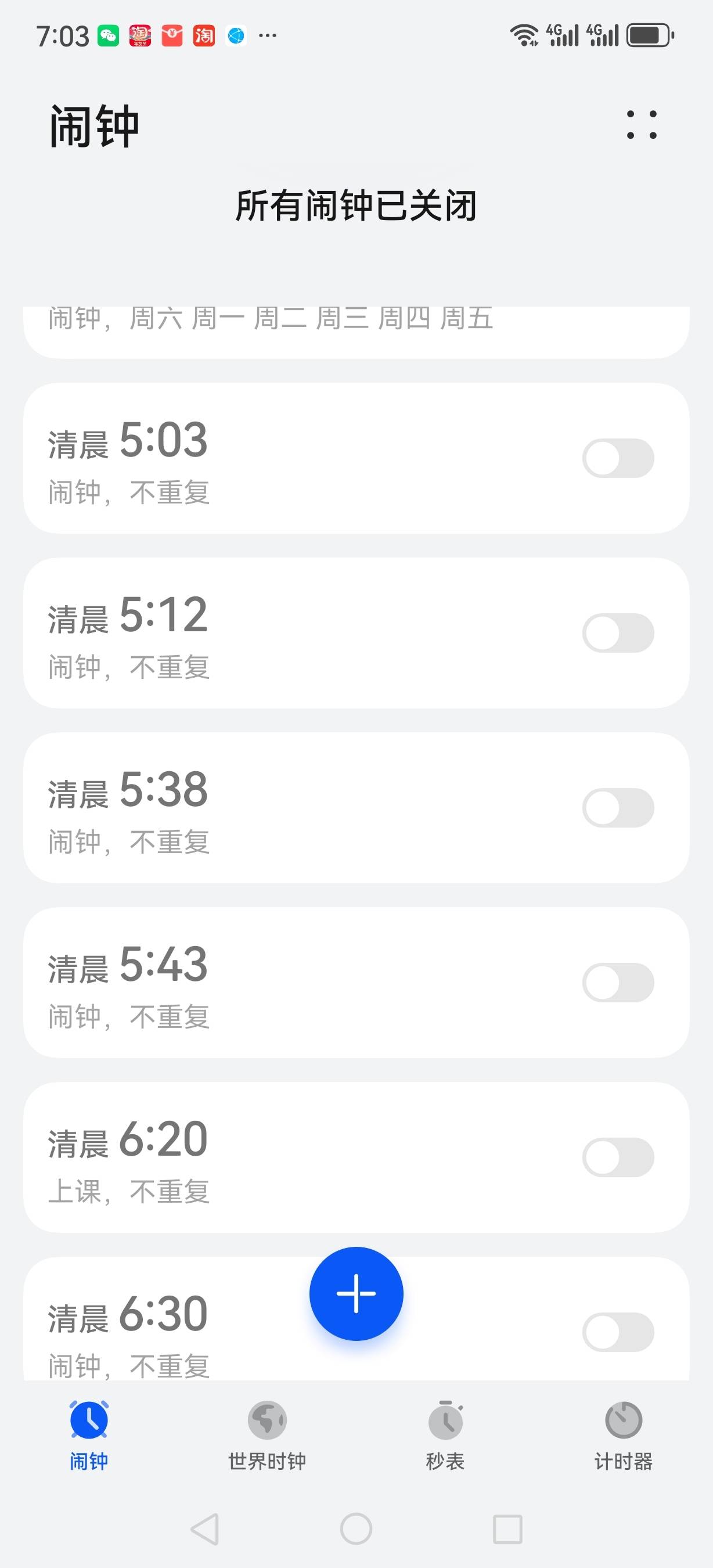Tap the Wi-Fi icon in the status bar

[524, 35]
